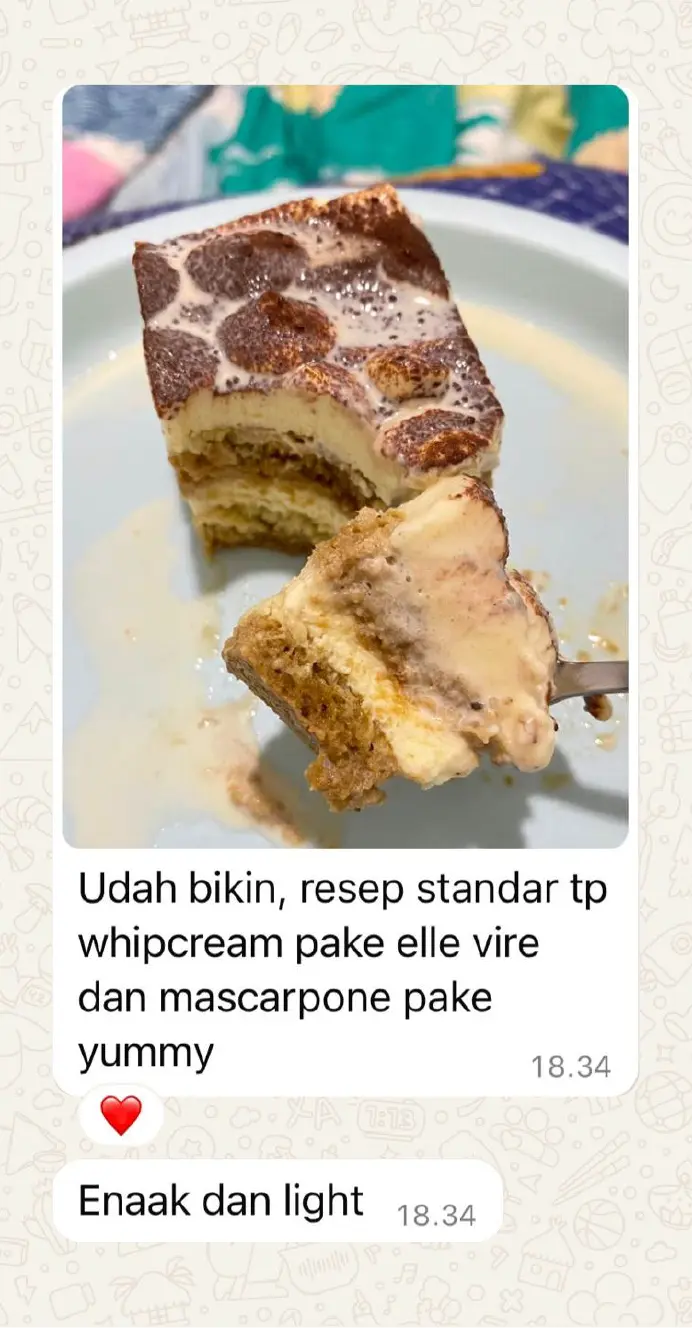This screenshot has width=692, height=1328.
Task: Open the tiramisu photo in the message
Action: tap(345, 466)
